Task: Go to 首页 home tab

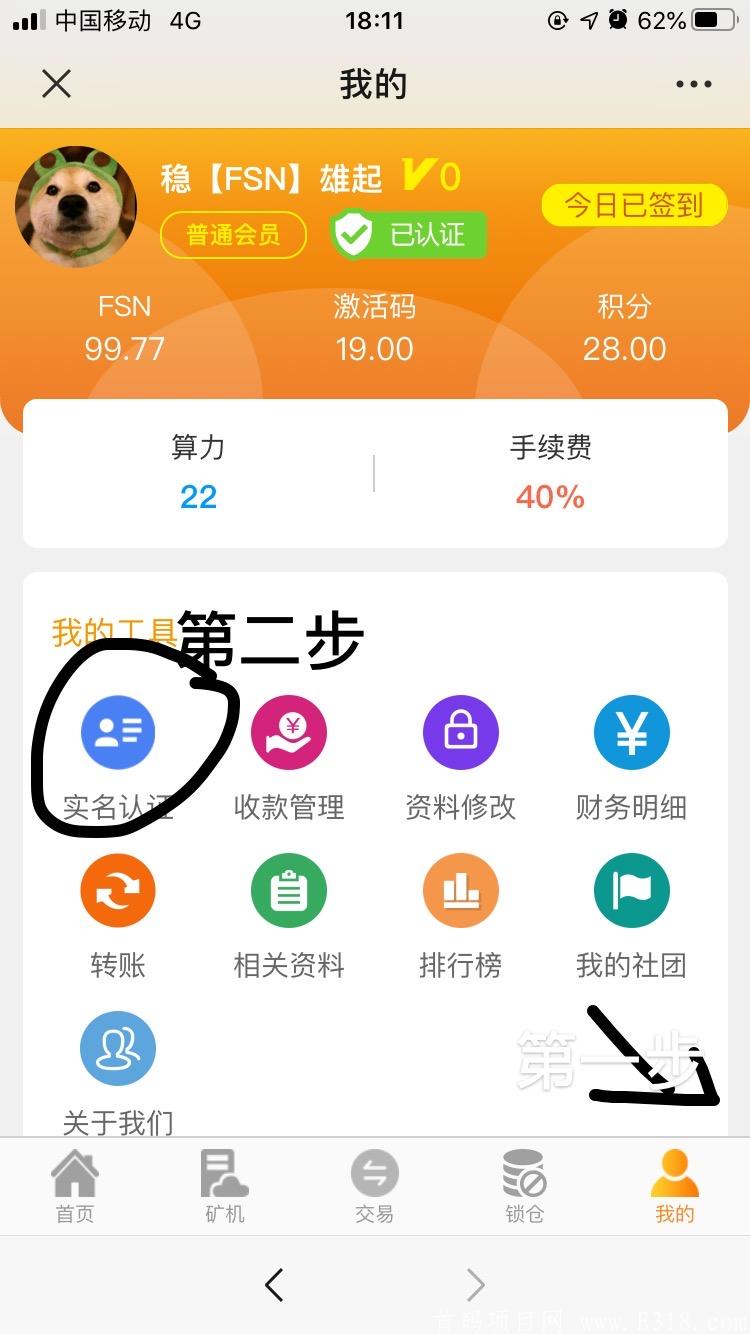Action: point(74,1185)
